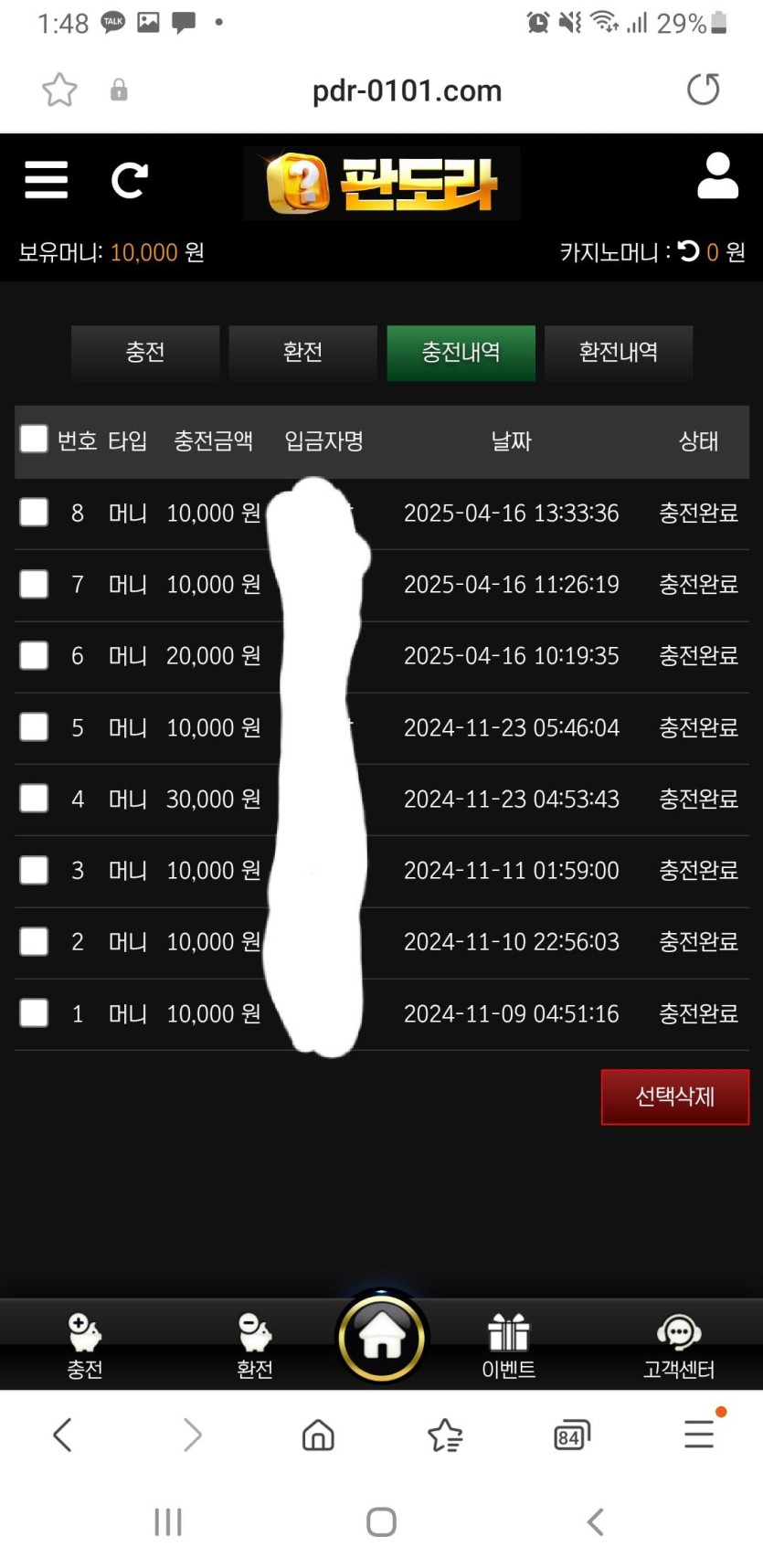Open 충전 in the bottom navigation
The height and width of the screenshot is (1568, 763).
pos(85,1344)
